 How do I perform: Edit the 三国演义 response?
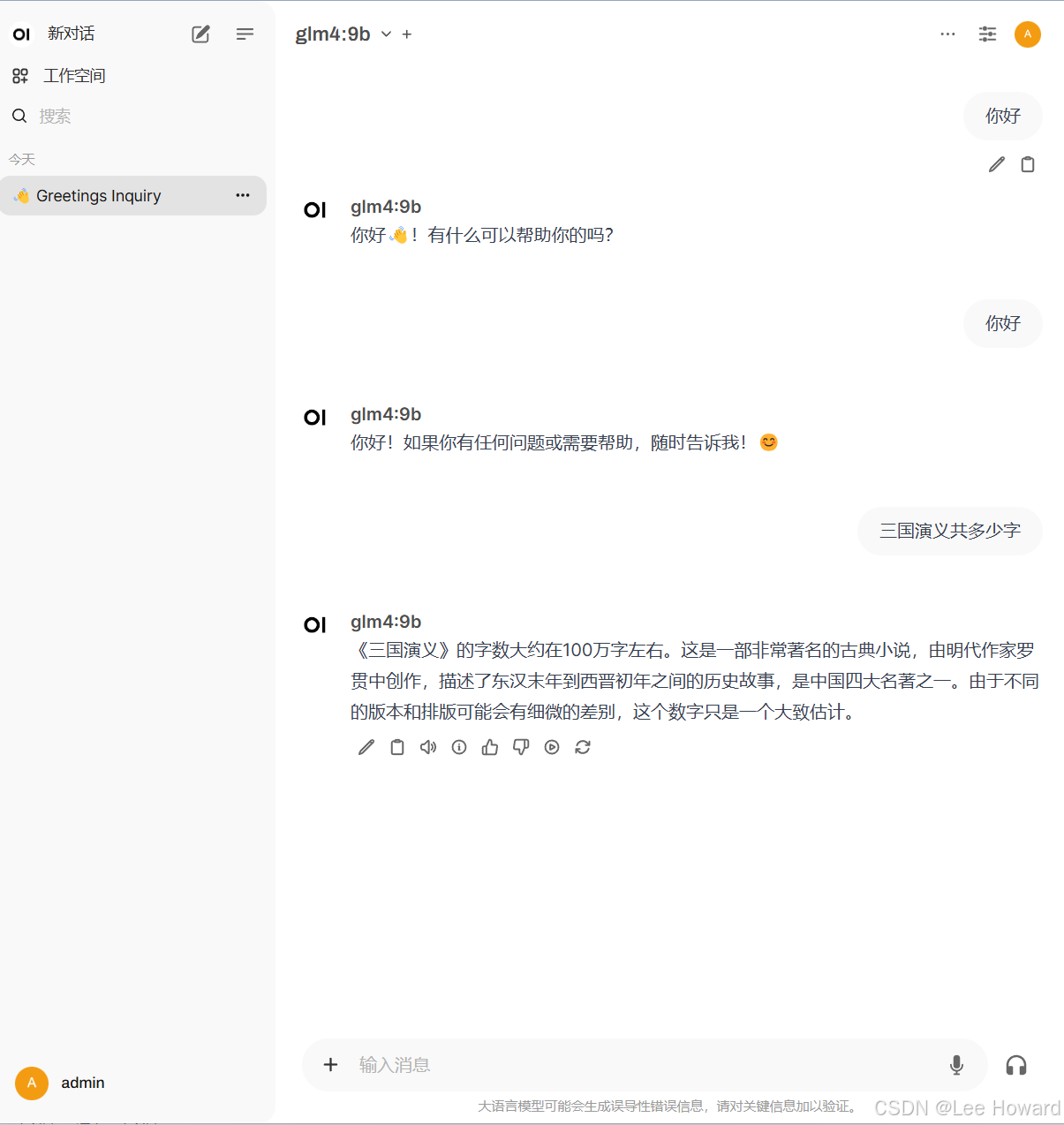coord(366,747)
